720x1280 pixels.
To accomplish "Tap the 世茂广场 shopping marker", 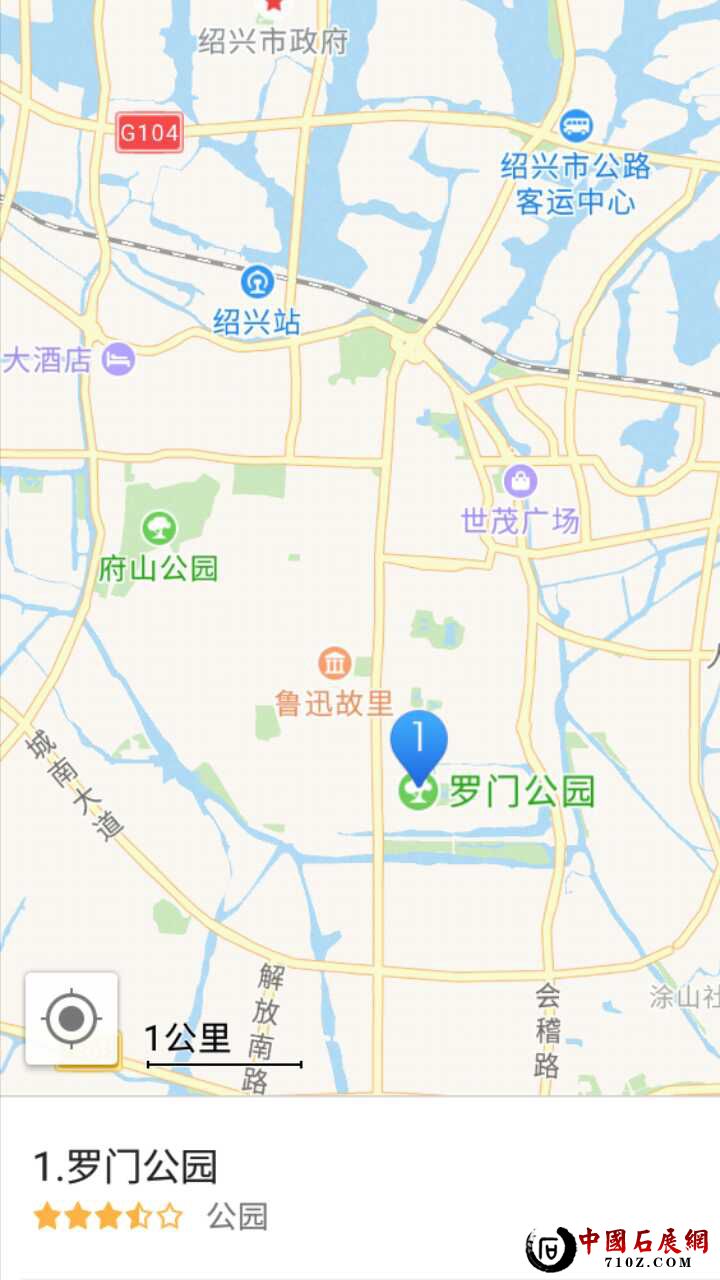I will pyautogui.click(x=520, y=482).
